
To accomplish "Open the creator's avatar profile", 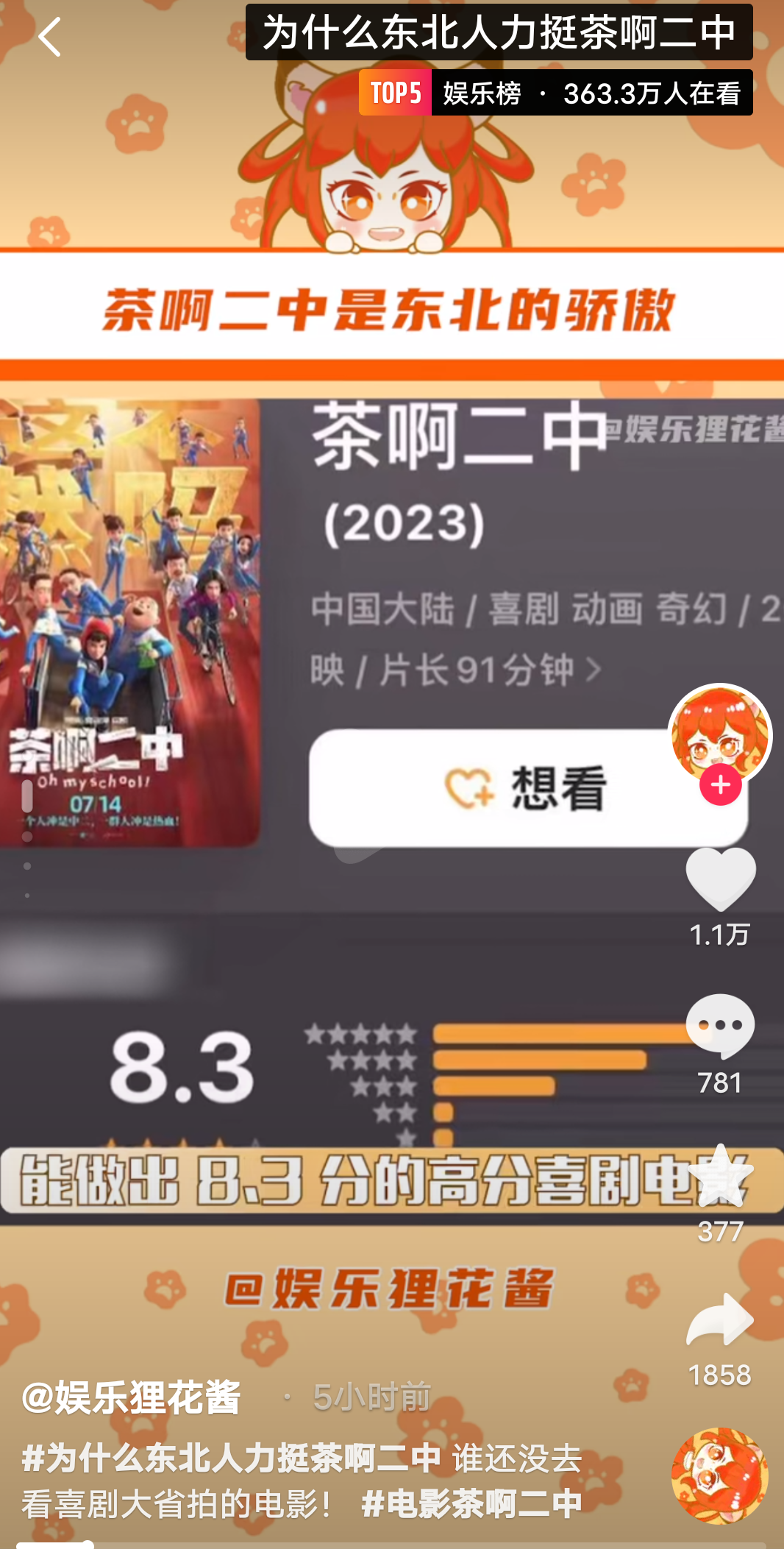I will [719, 734].
